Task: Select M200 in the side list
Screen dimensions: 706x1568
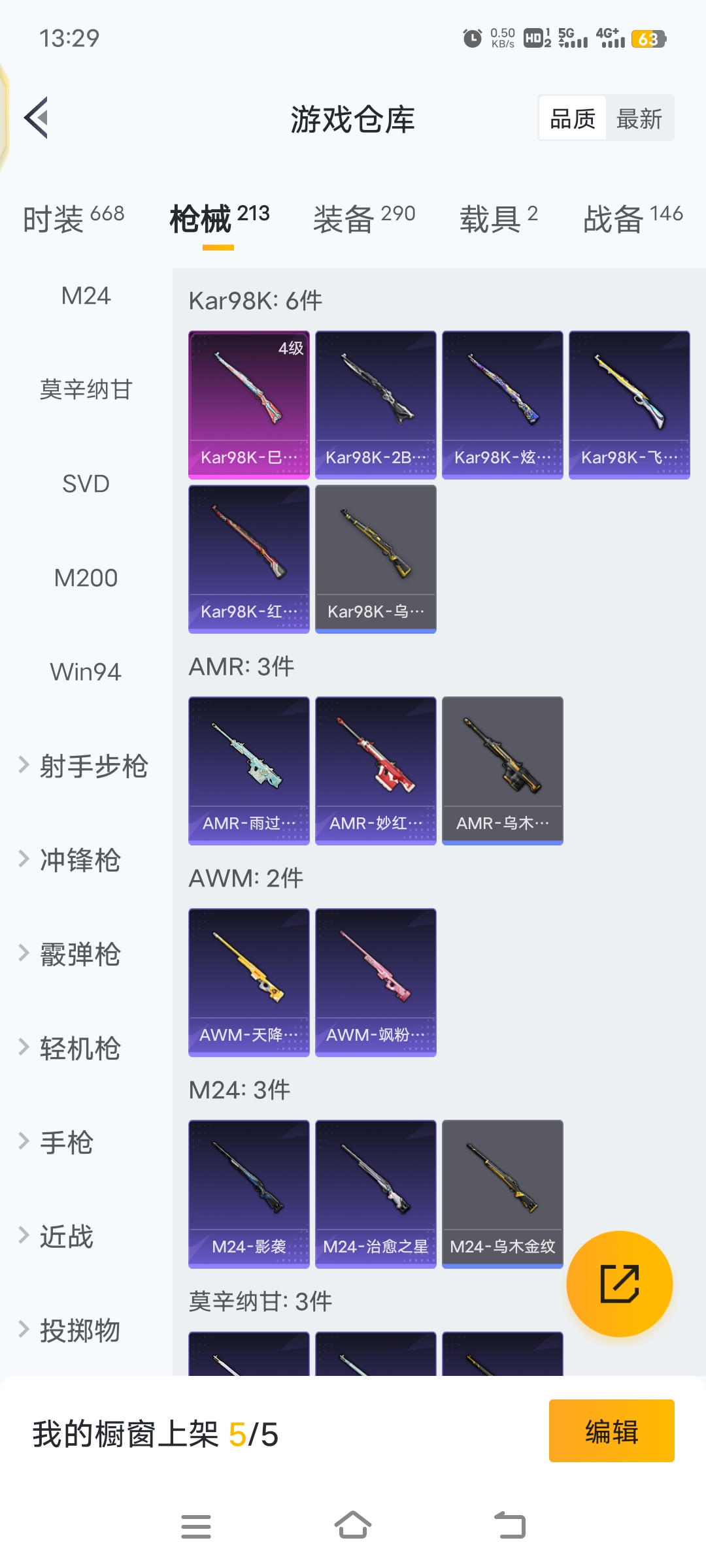Action: click(x=86, y=578)
